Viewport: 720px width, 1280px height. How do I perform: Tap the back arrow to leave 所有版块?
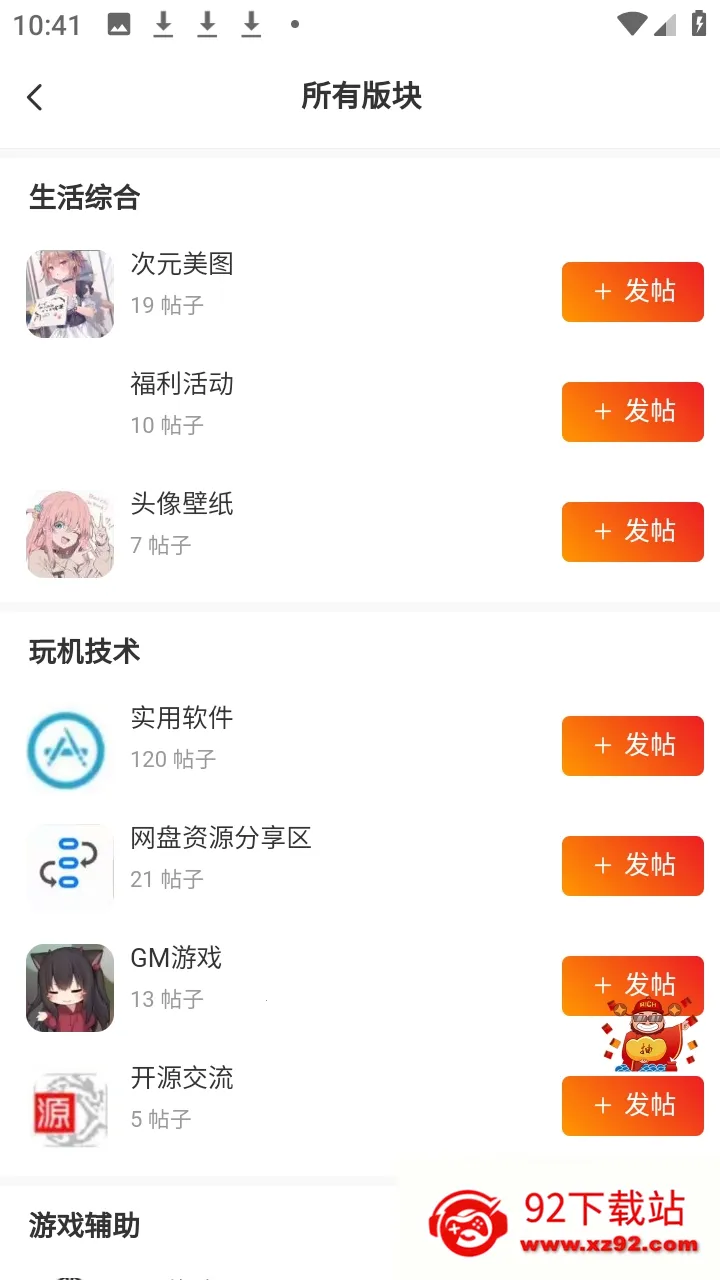pyautogui.click(x=34, y=96)
